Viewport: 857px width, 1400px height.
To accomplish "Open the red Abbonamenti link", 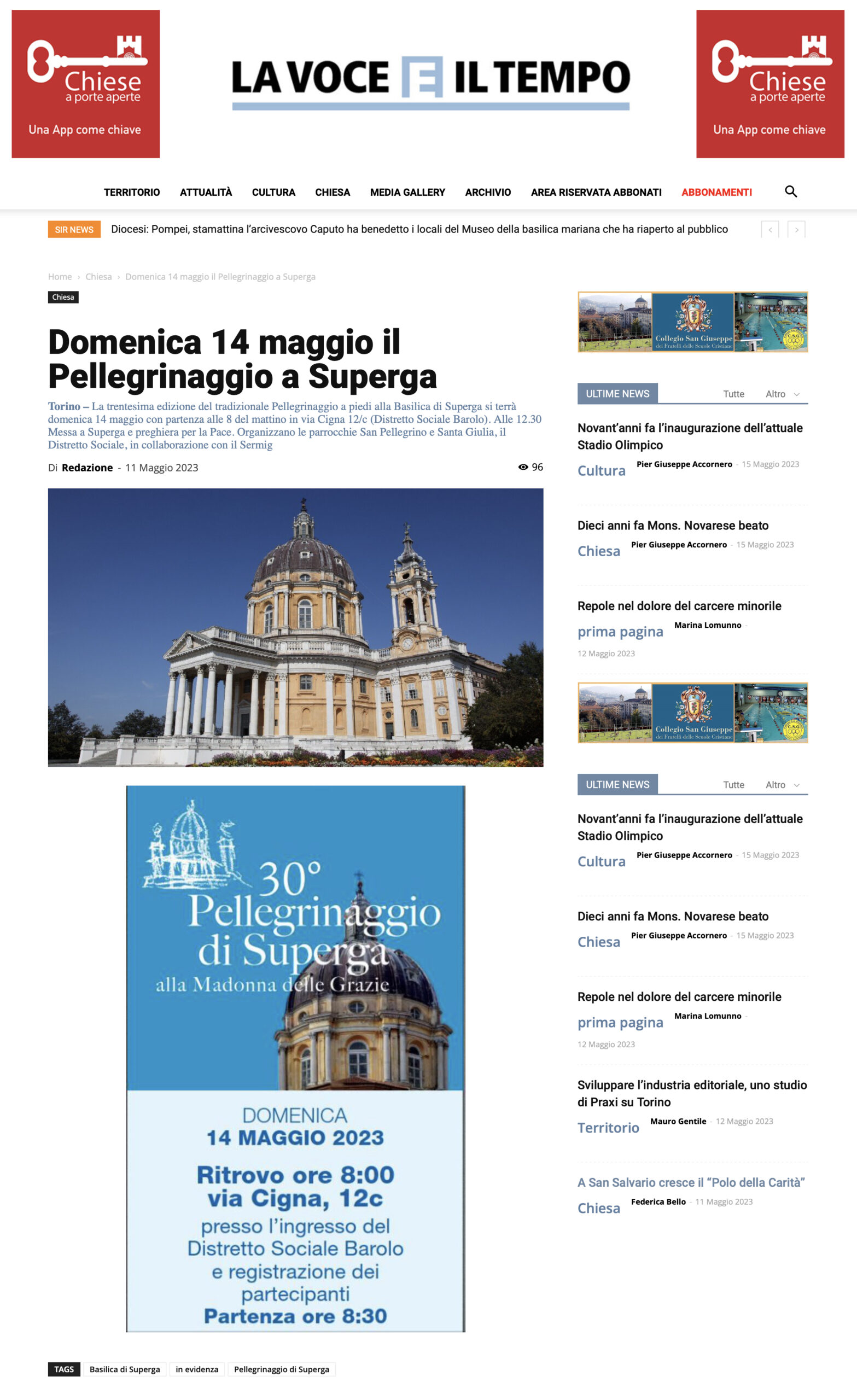I will [x=716, y=192].
